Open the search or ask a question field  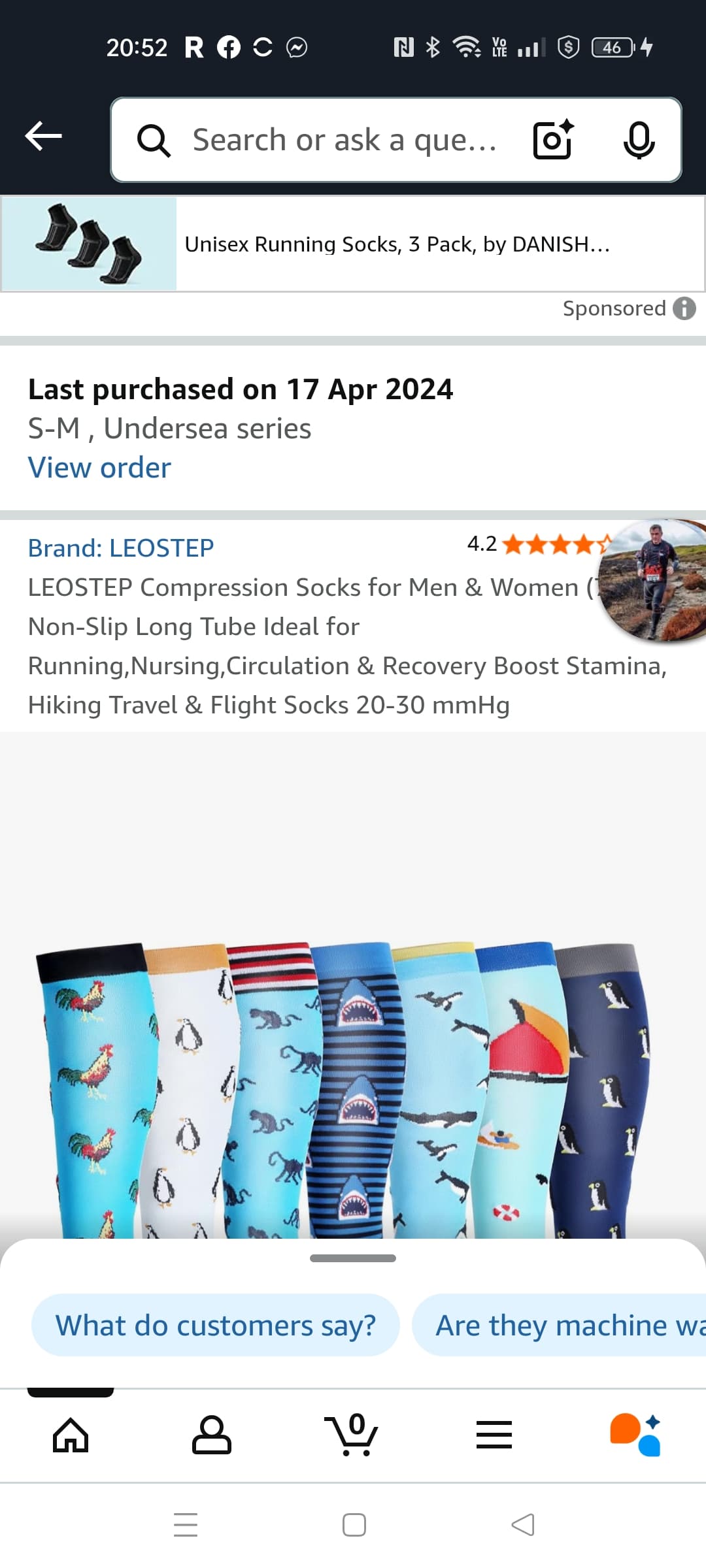tap(345, 140)
